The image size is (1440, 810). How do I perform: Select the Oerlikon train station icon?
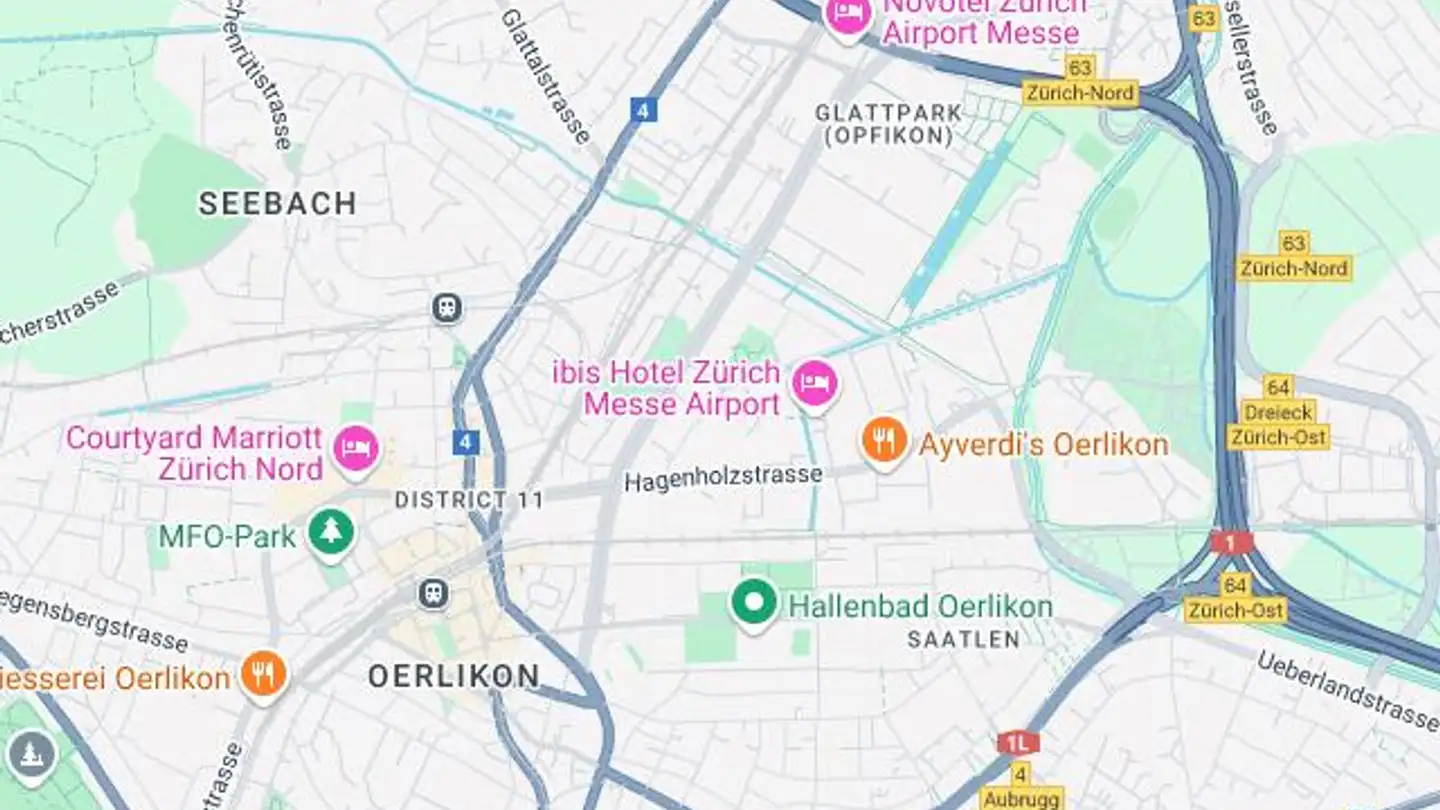coord(433,593)
